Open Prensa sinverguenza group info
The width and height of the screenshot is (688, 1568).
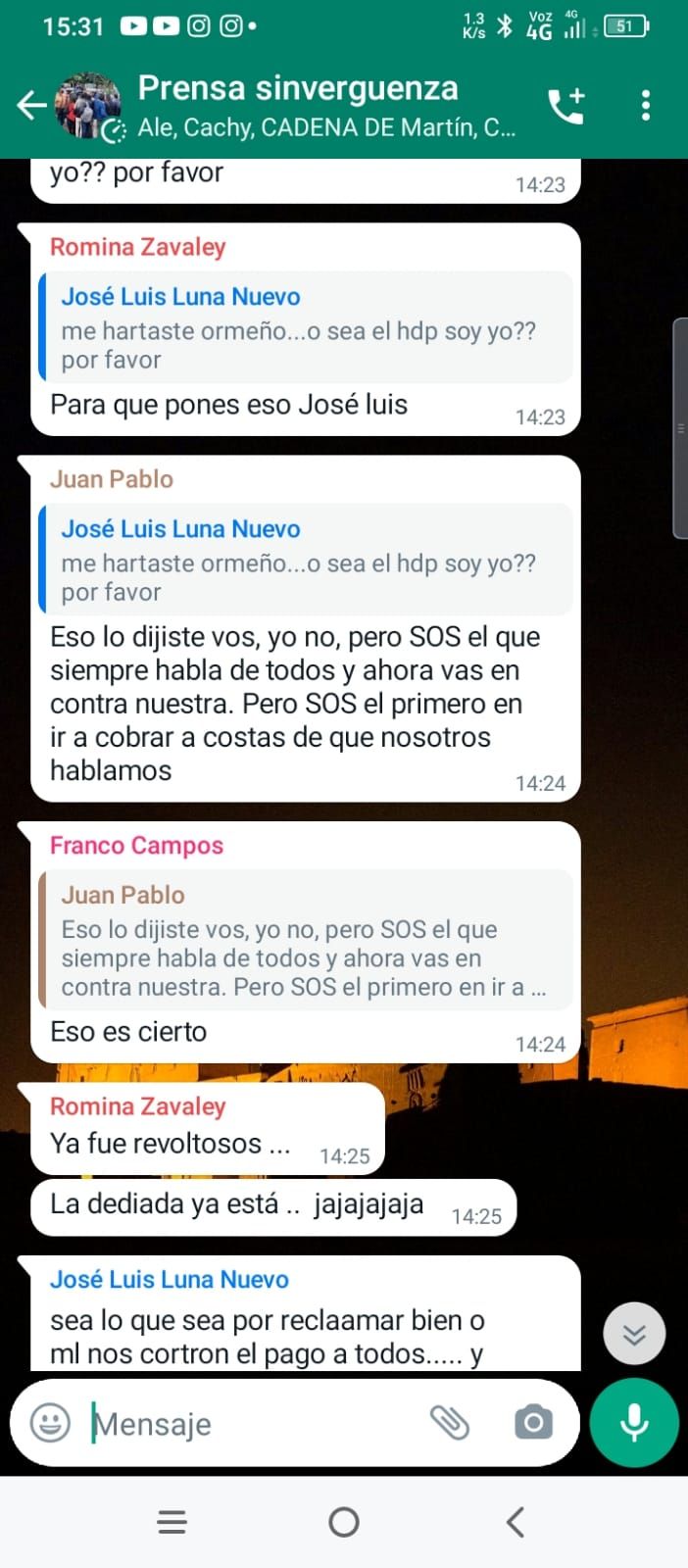coord(323,105)
